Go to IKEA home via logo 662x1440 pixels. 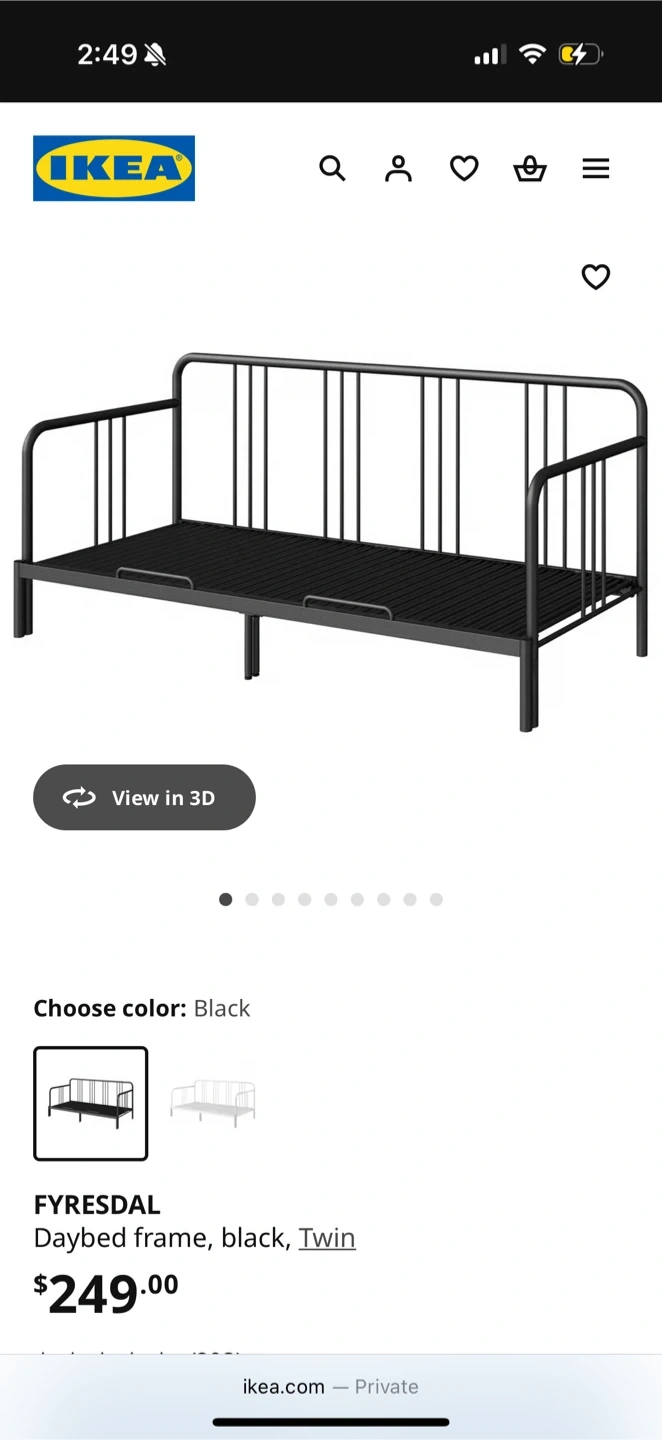[x=114, y=168]
